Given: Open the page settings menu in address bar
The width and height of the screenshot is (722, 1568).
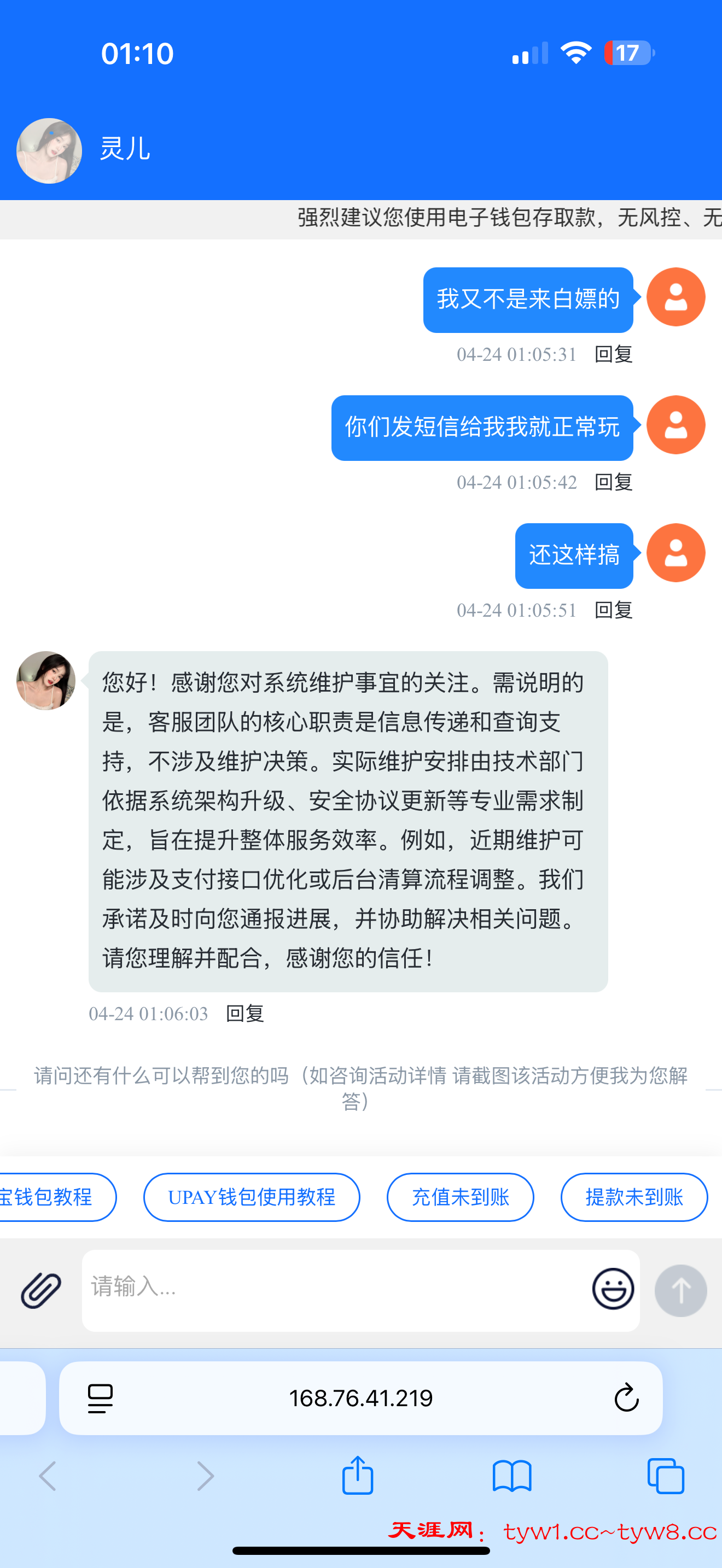Looking at the screenshot, I should pos(101,1397).
